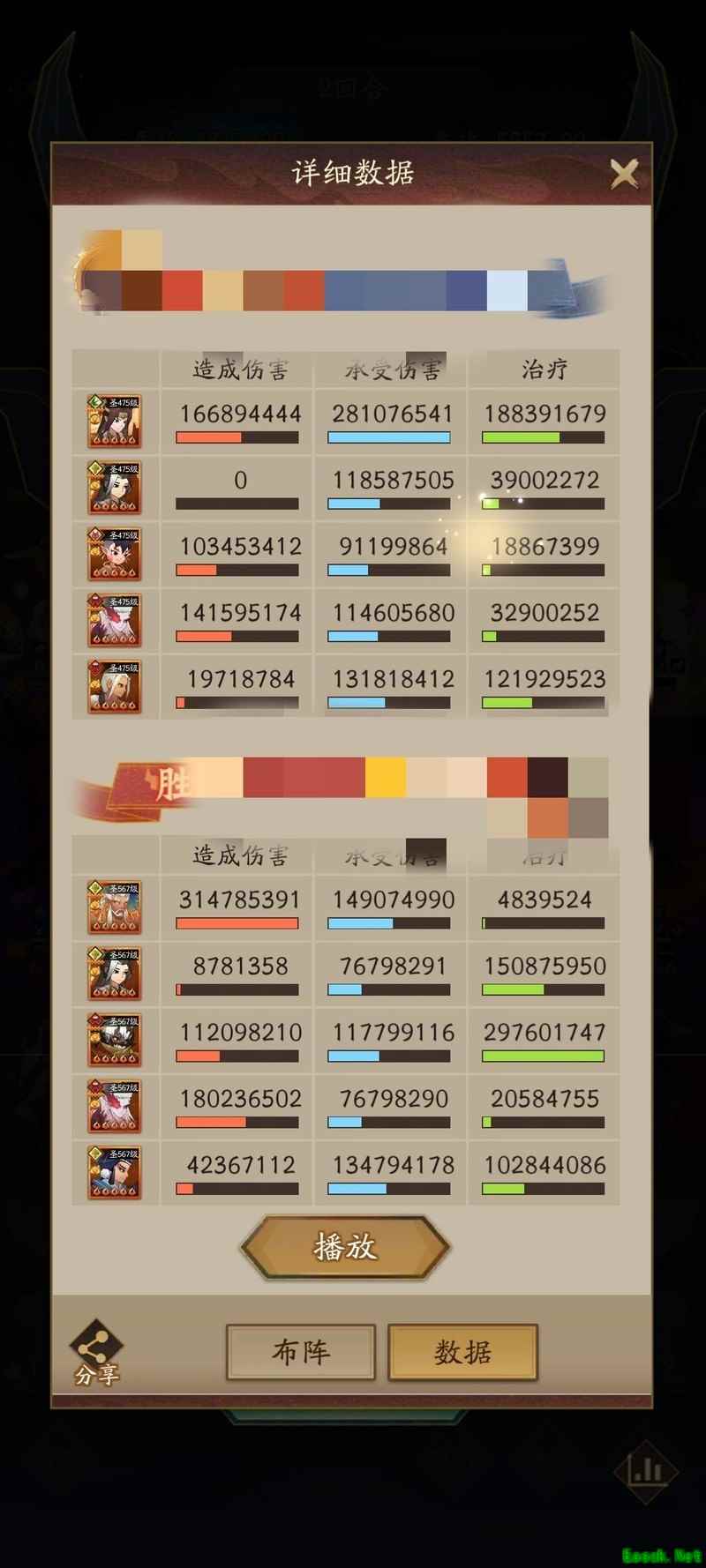This screenshot has width=706, height=1568.
Task: Open the hero with 314785391 damage dealt
Action: pos(115,907)
